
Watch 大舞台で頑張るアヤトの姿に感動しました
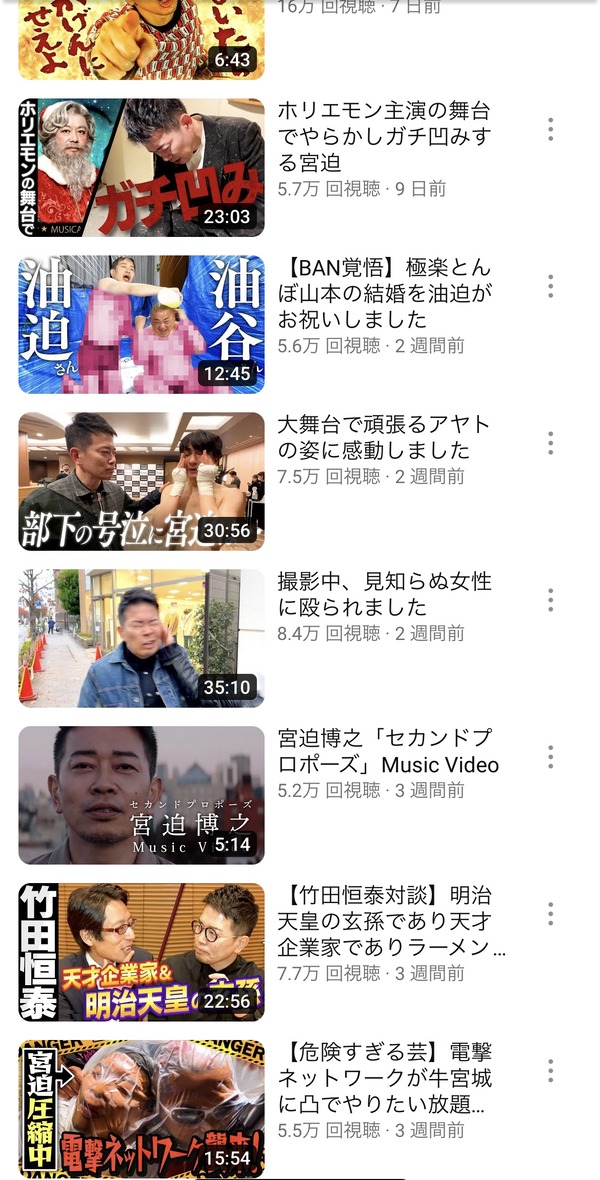tap(142, 482)
